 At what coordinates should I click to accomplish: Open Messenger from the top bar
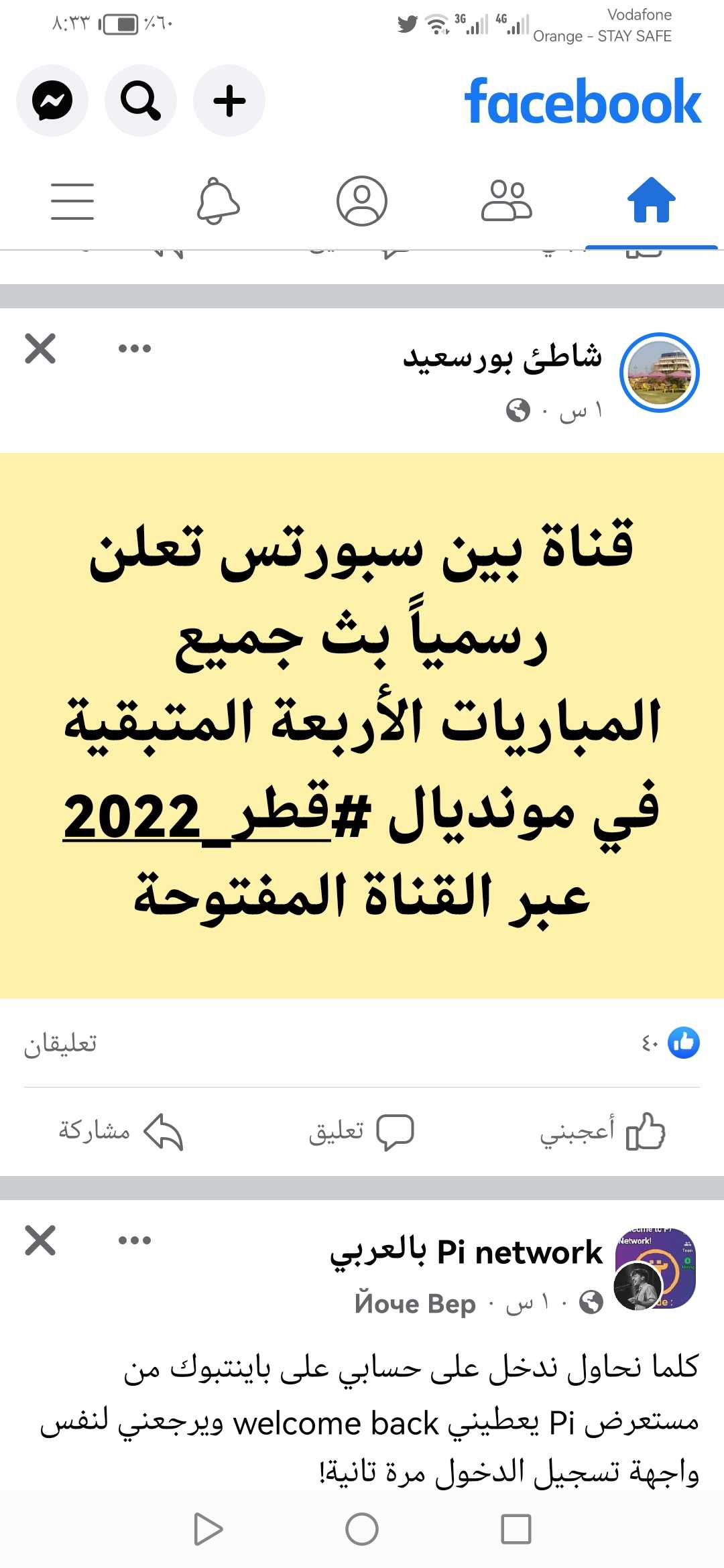tap(52, 101)
